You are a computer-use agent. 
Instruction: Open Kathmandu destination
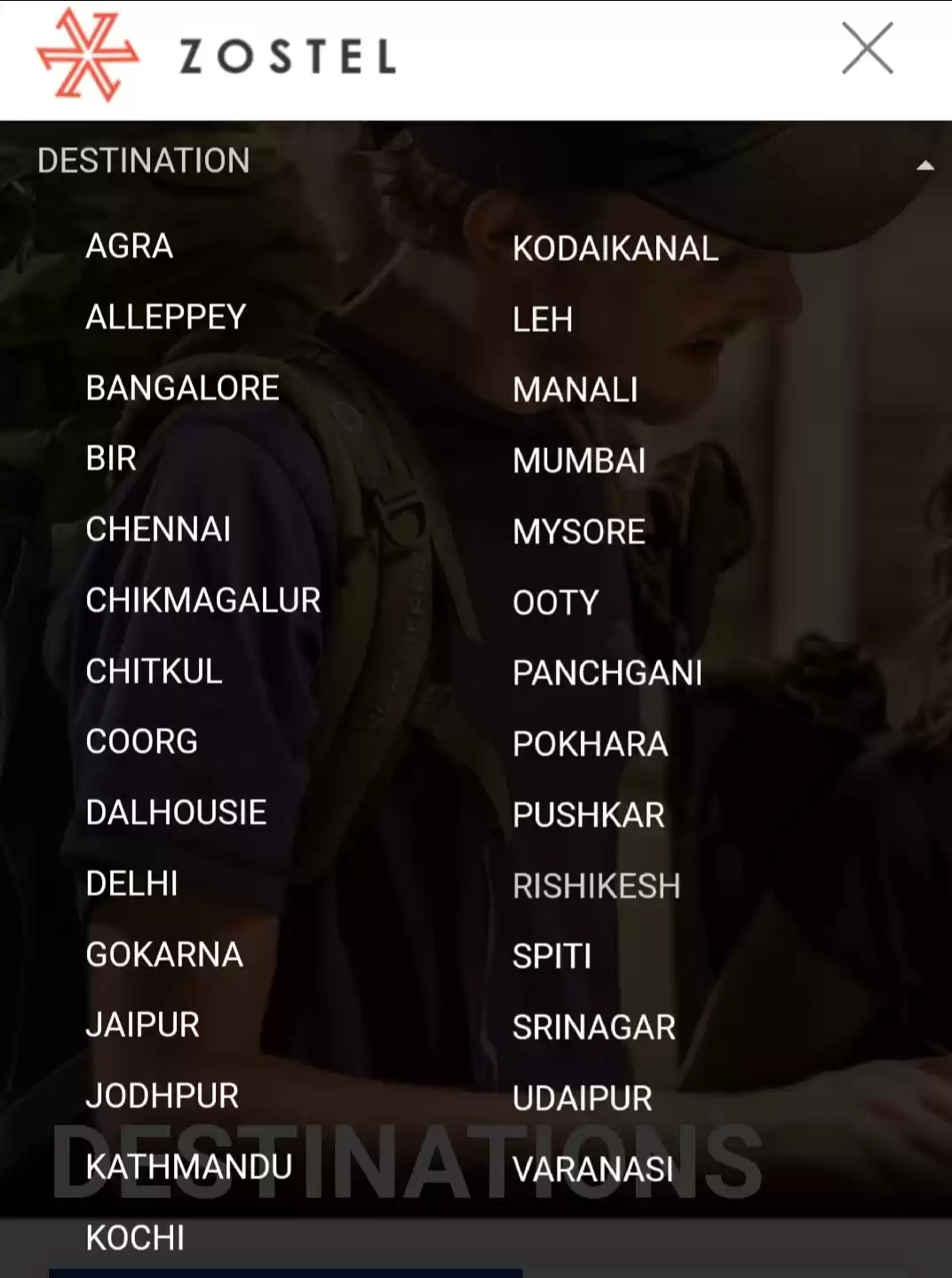(x=189, y=1167)
